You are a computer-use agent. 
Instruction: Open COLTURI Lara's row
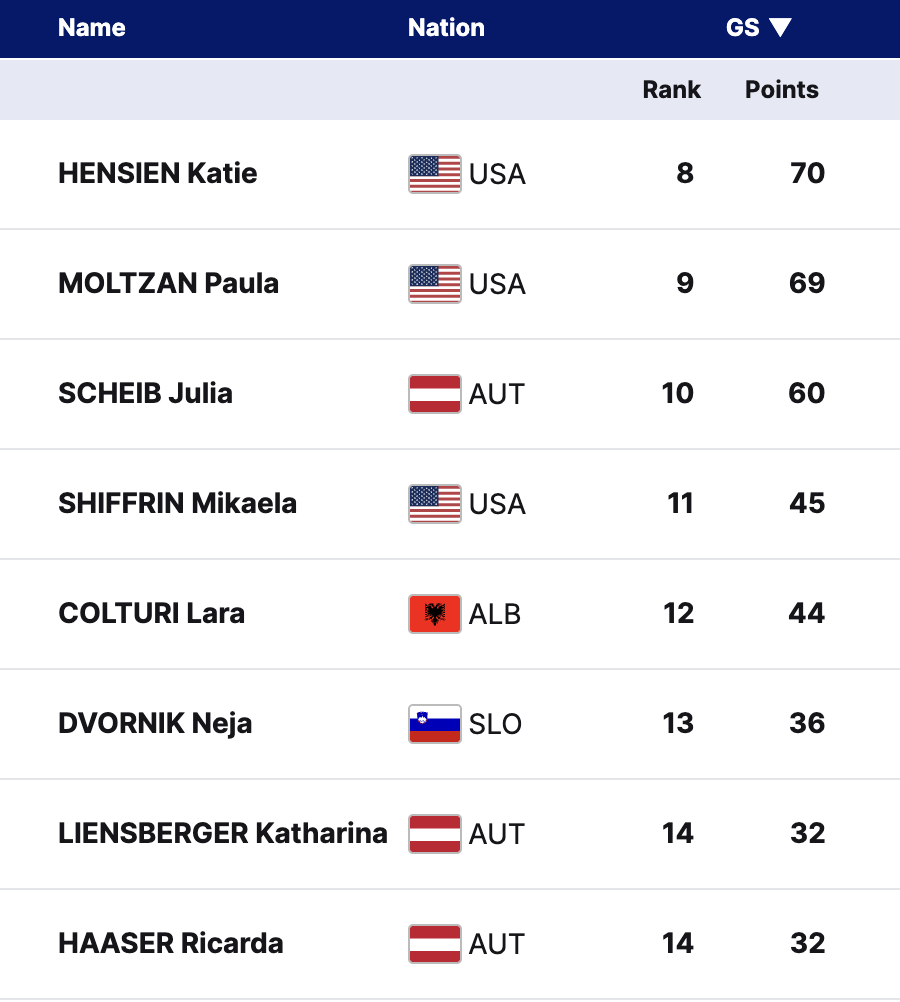point(152,614)
